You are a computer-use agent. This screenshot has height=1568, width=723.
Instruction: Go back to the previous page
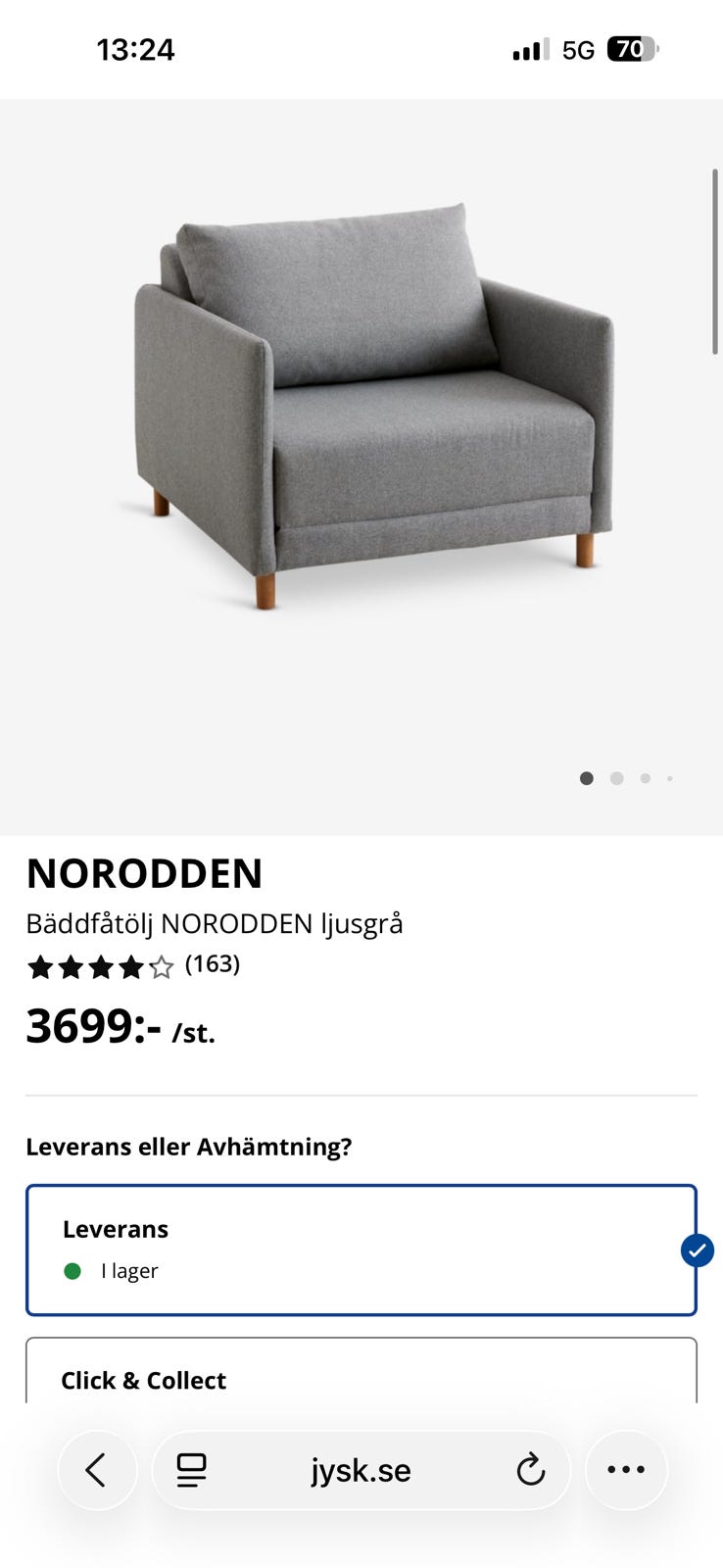click(96, 1469)
